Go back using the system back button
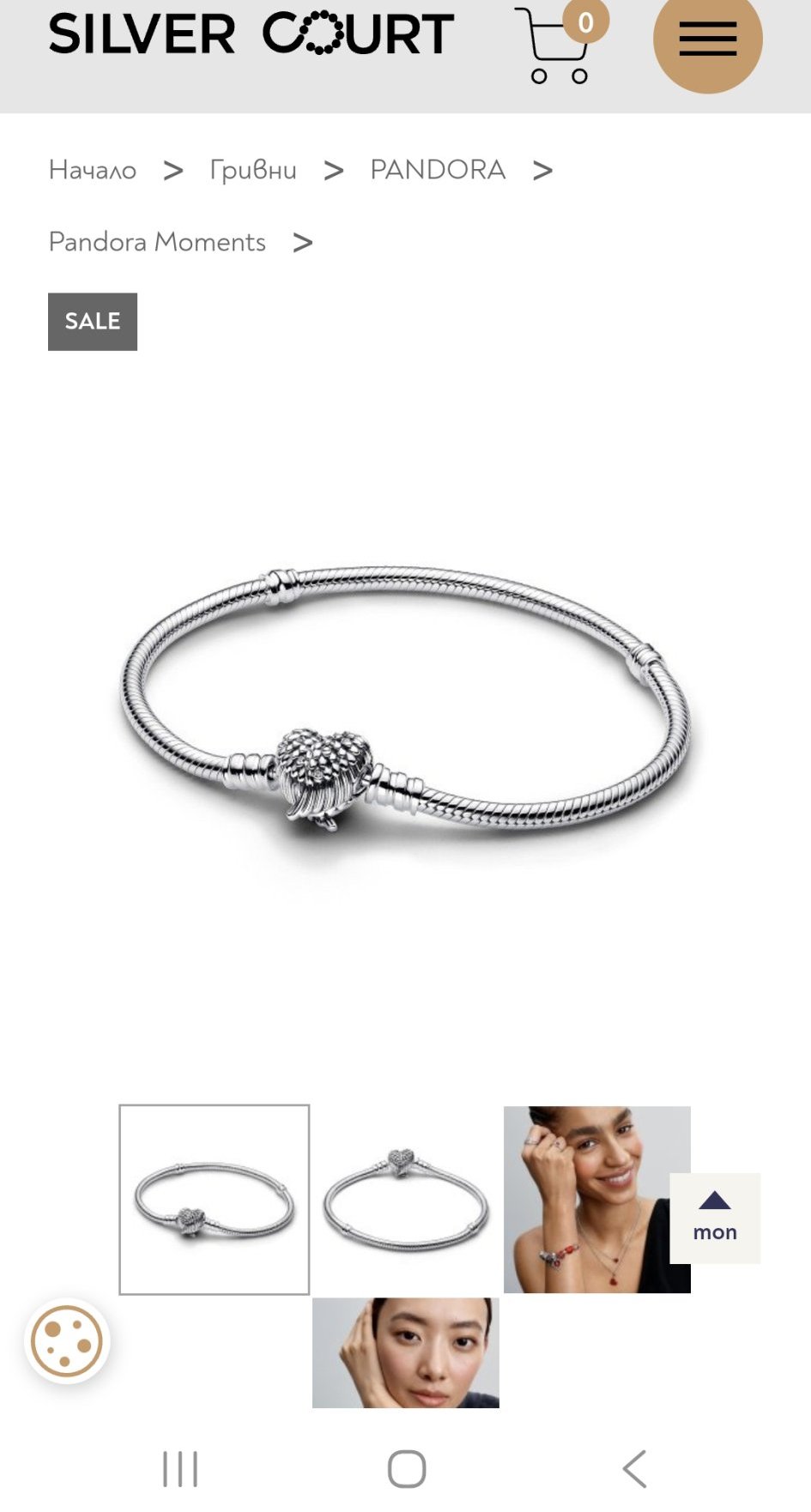 tap(634, 1468)
